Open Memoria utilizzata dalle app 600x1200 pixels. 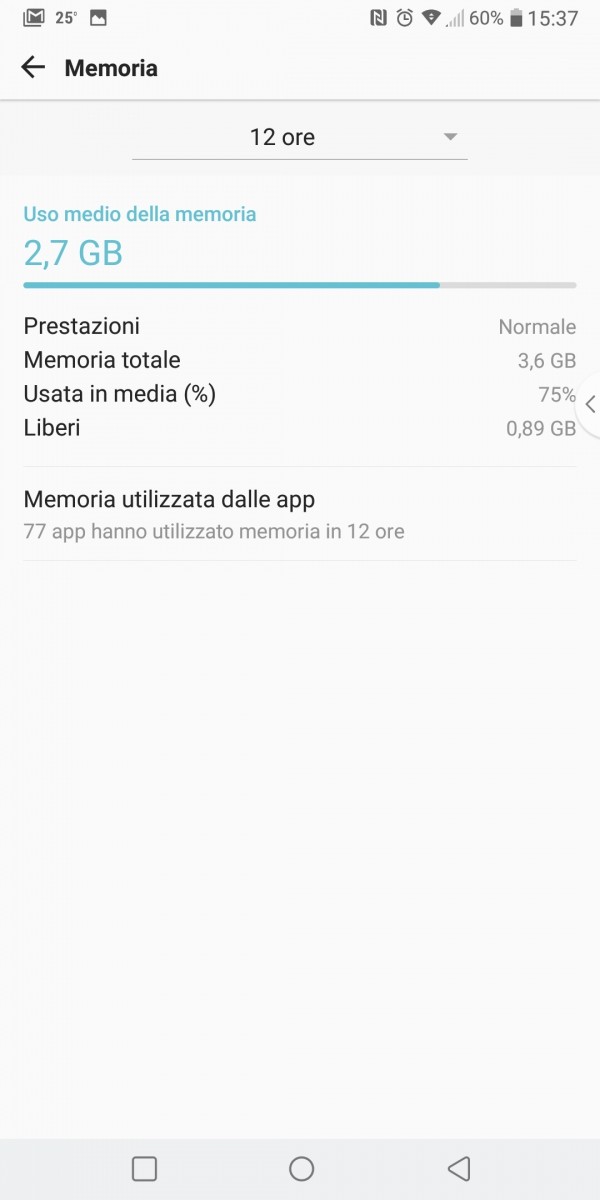click(300, 514)
